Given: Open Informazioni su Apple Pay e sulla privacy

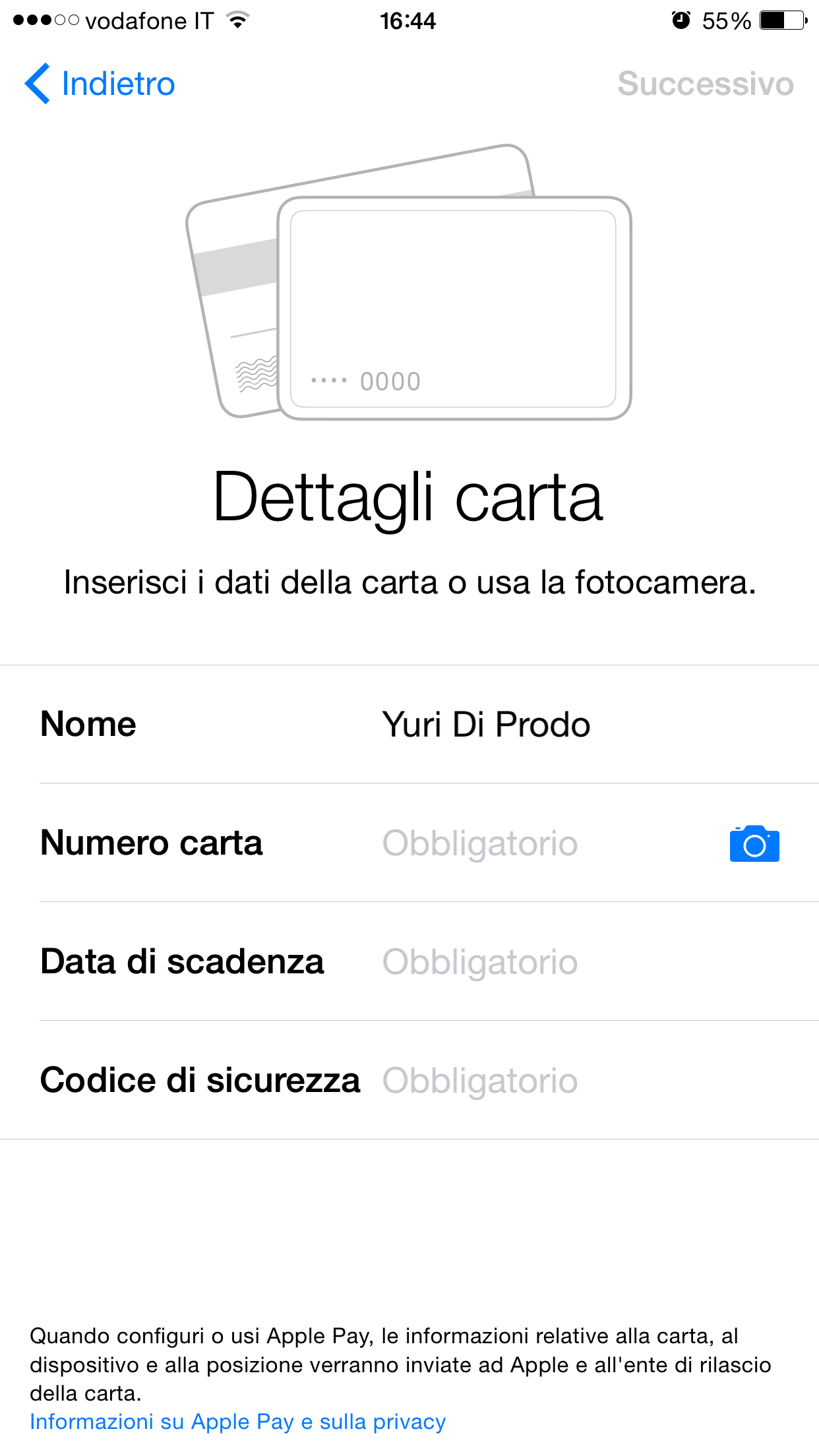Looking at the screenshot, I should coord(238,1422).
